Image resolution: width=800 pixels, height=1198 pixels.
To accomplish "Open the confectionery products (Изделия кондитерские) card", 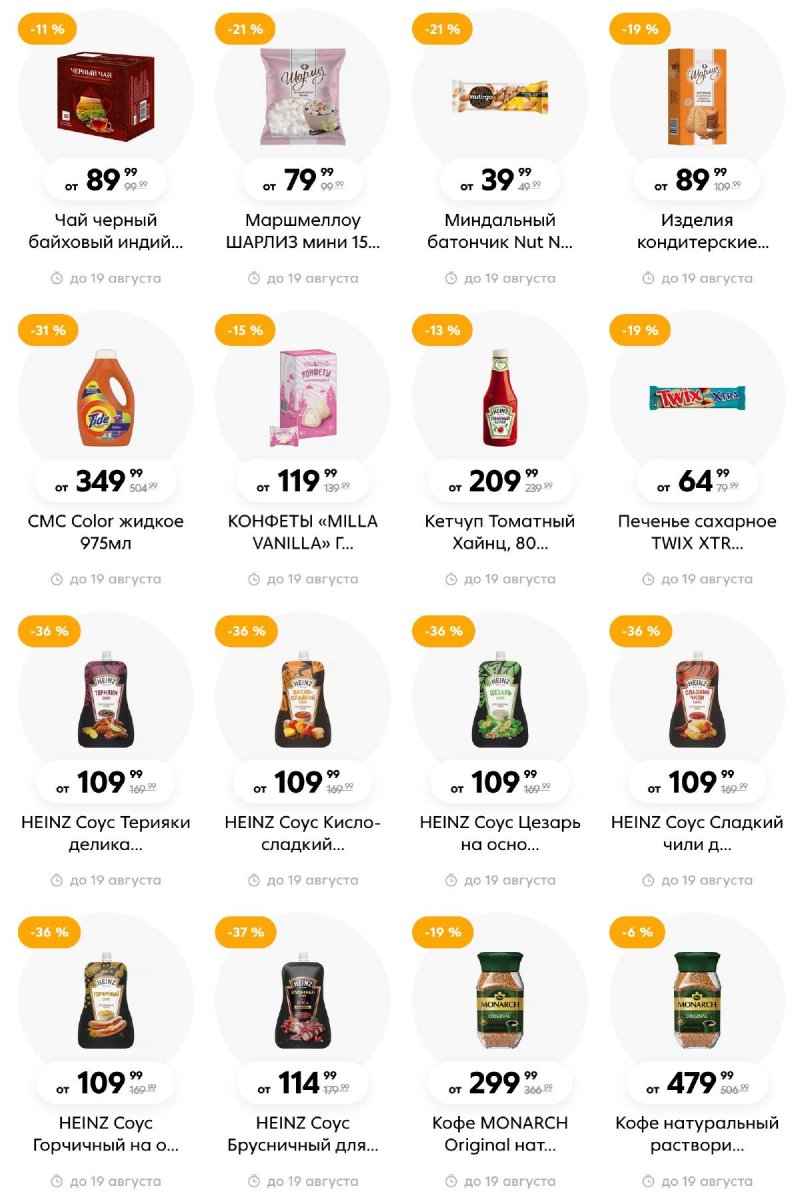I will 696,100.
